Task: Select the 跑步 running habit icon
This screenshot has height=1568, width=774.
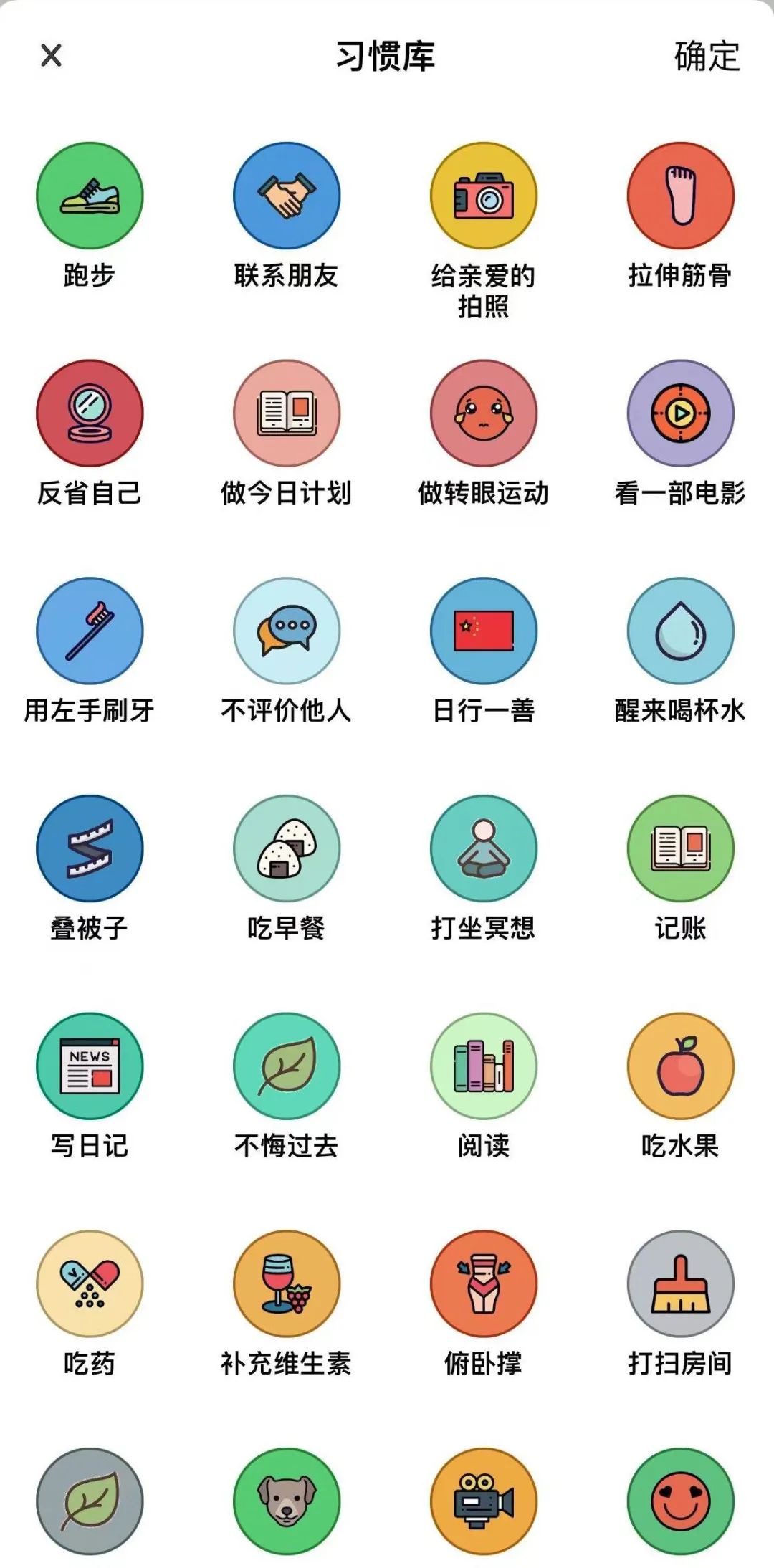Action: (89, 197)
